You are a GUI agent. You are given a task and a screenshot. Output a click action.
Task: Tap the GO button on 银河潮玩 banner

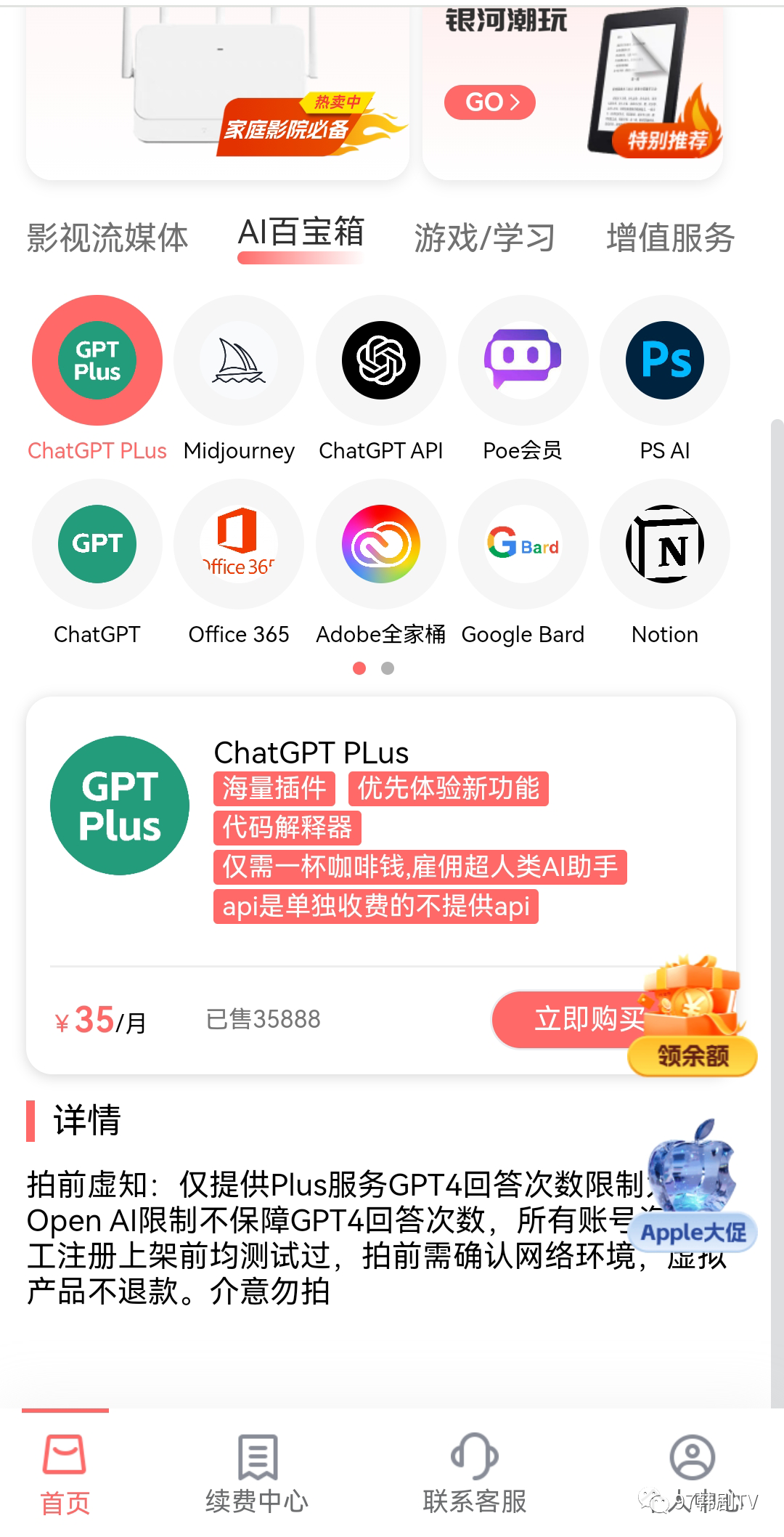[x=490, y=102]
